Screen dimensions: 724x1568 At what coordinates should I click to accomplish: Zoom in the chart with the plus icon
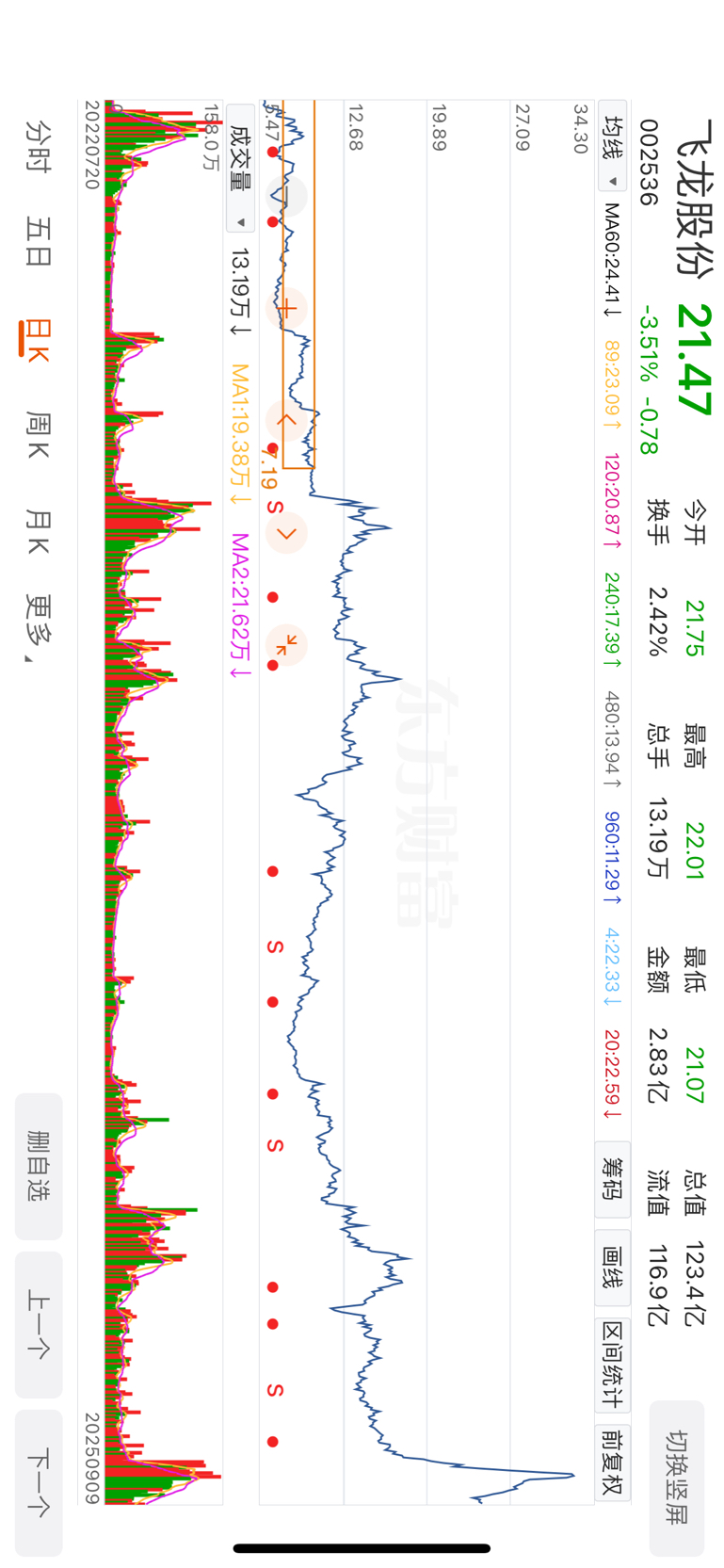point(287,308)
